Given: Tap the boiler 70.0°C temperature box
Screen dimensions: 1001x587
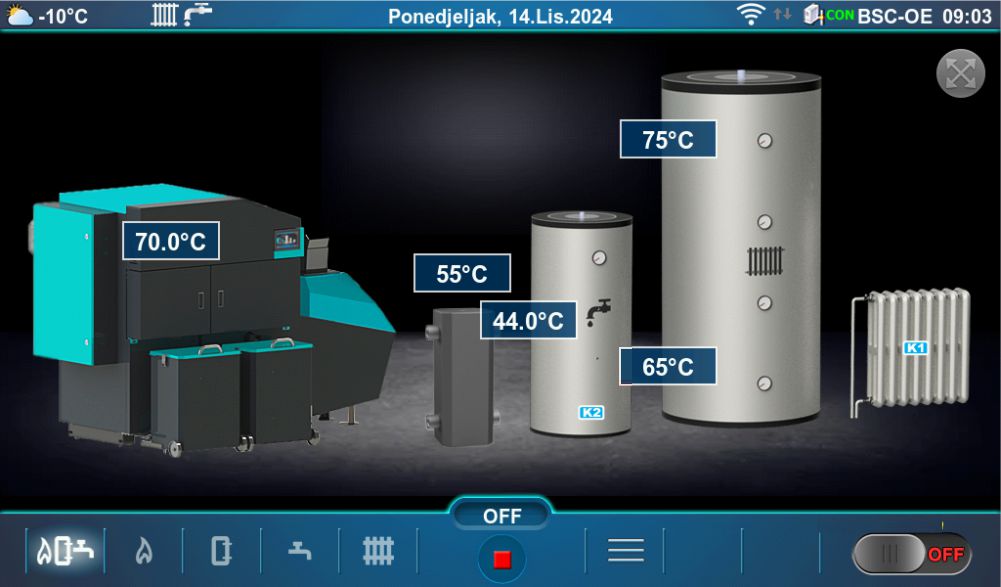Looking at the screenshot, I should click(170, 241).
